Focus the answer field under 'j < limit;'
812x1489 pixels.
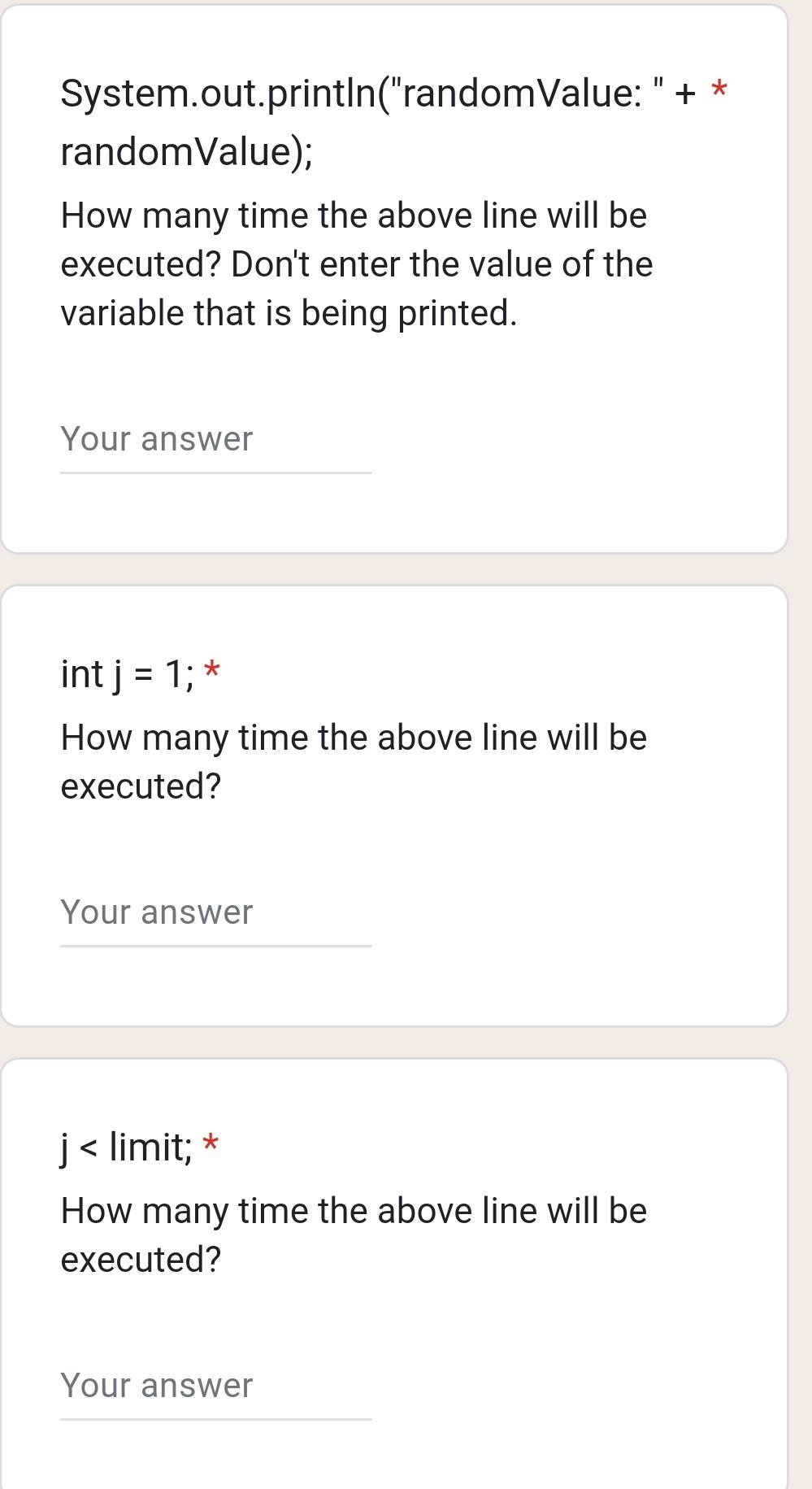(x=215, y=1387)
